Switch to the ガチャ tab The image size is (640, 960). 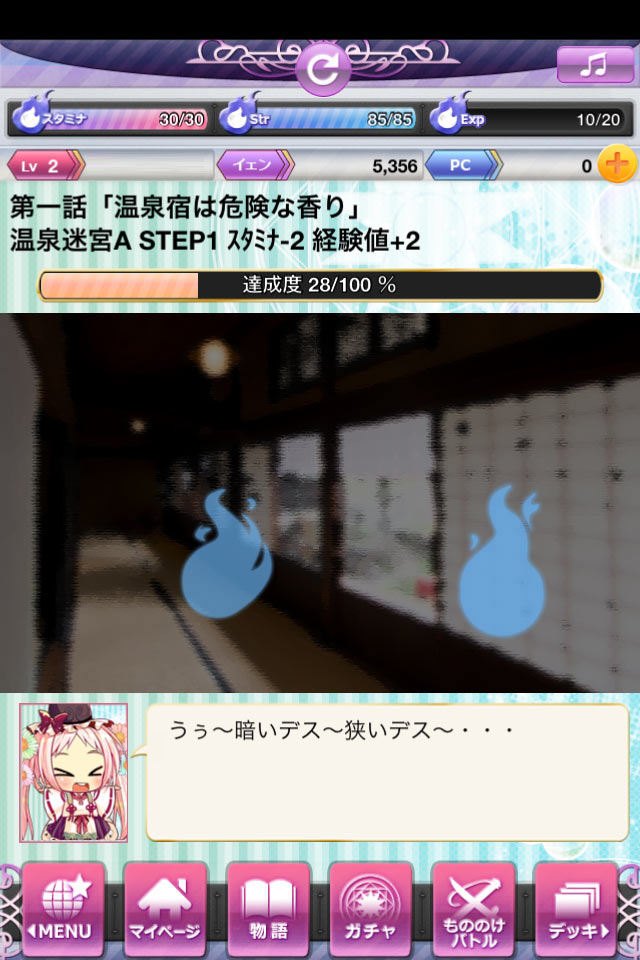[371, 908]
